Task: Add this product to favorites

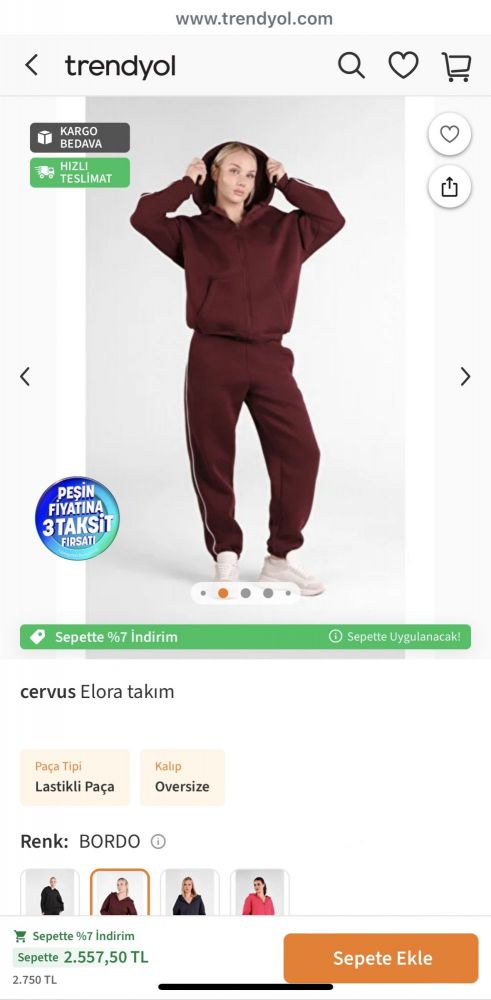Action: pos(450,134)
